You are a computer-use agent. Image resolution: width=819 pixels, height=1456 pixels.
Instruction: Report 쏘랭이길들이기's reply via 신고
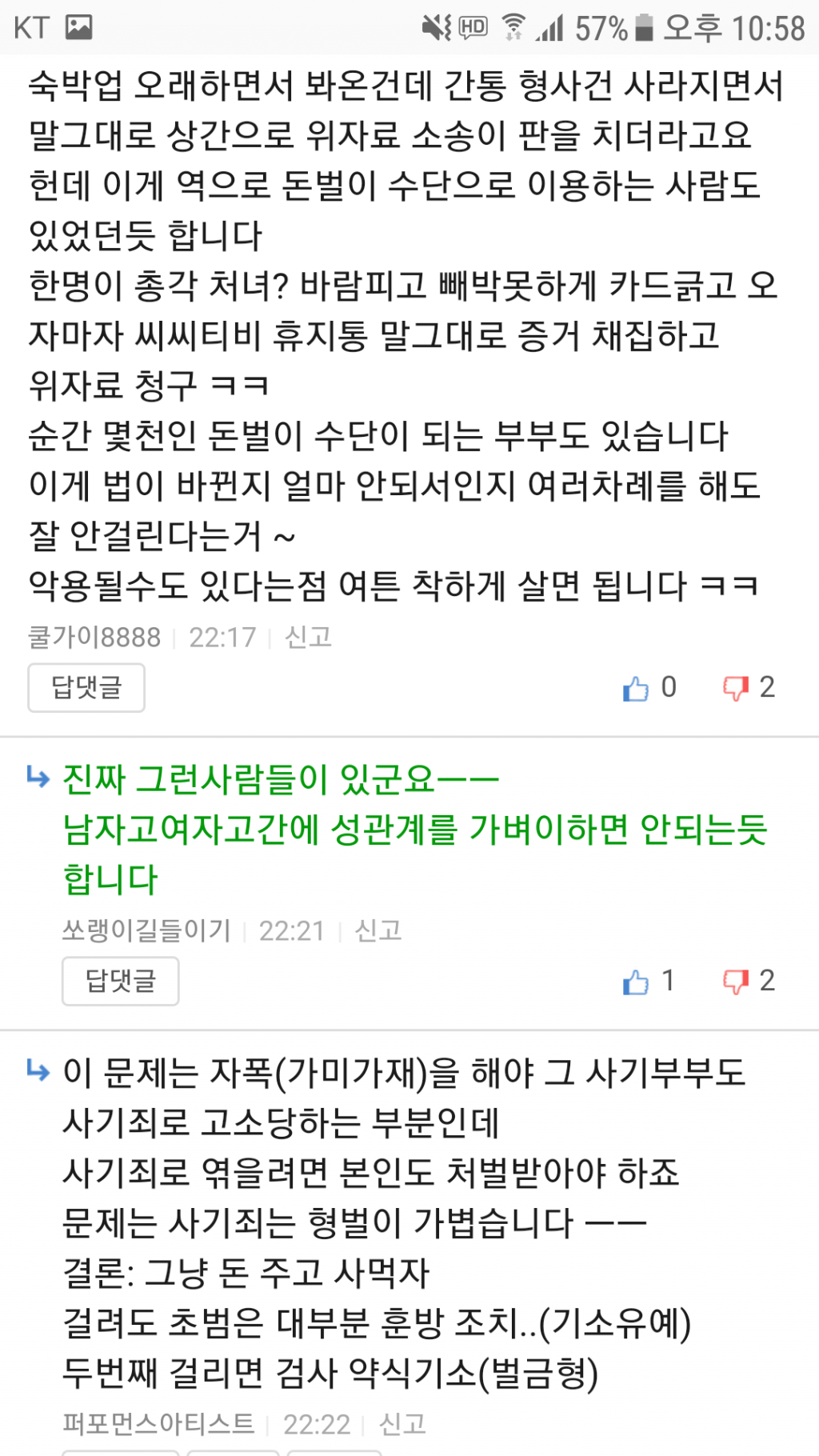378,930
